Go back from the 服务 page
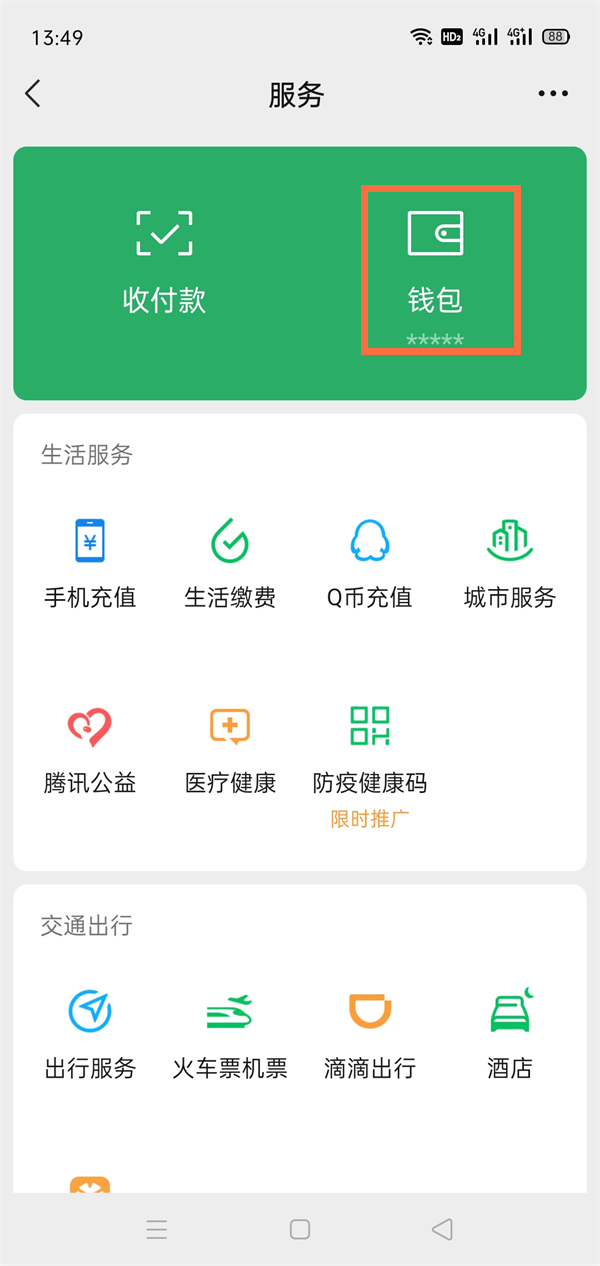This screenshot has width=600, height=1266. click(x=33, y=94)
